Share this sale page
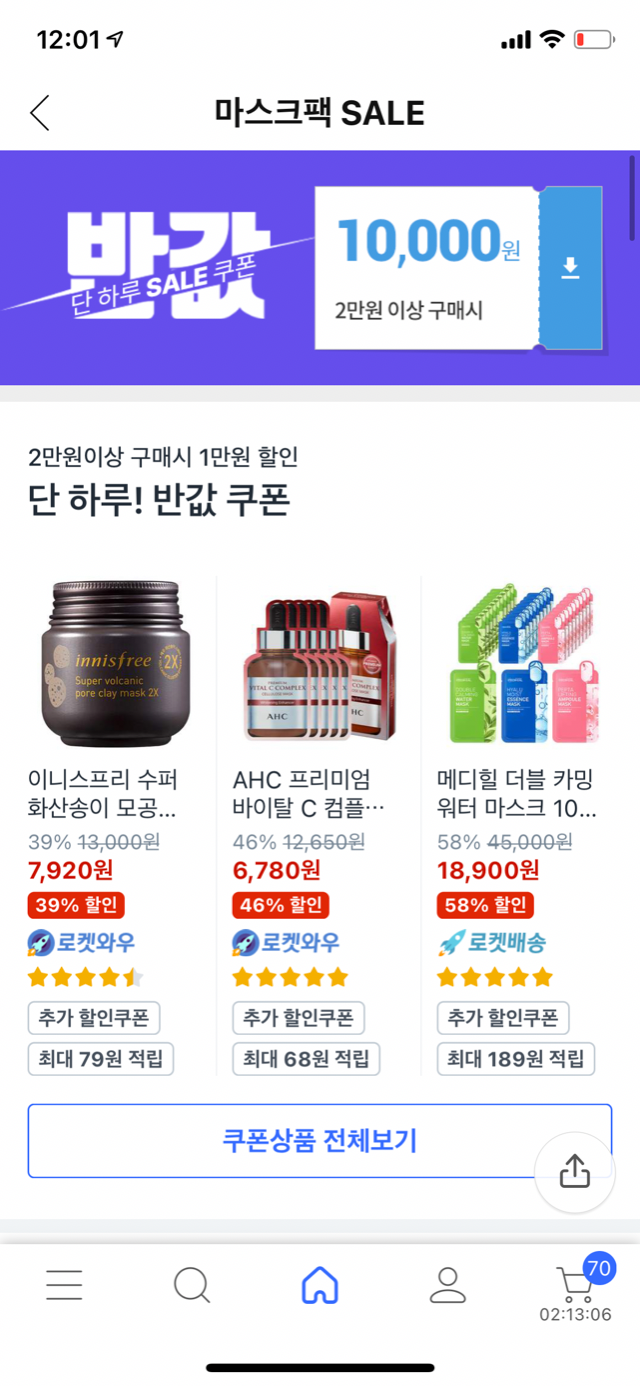Screen dimensions: 640x1386 tap(574, 1171)
